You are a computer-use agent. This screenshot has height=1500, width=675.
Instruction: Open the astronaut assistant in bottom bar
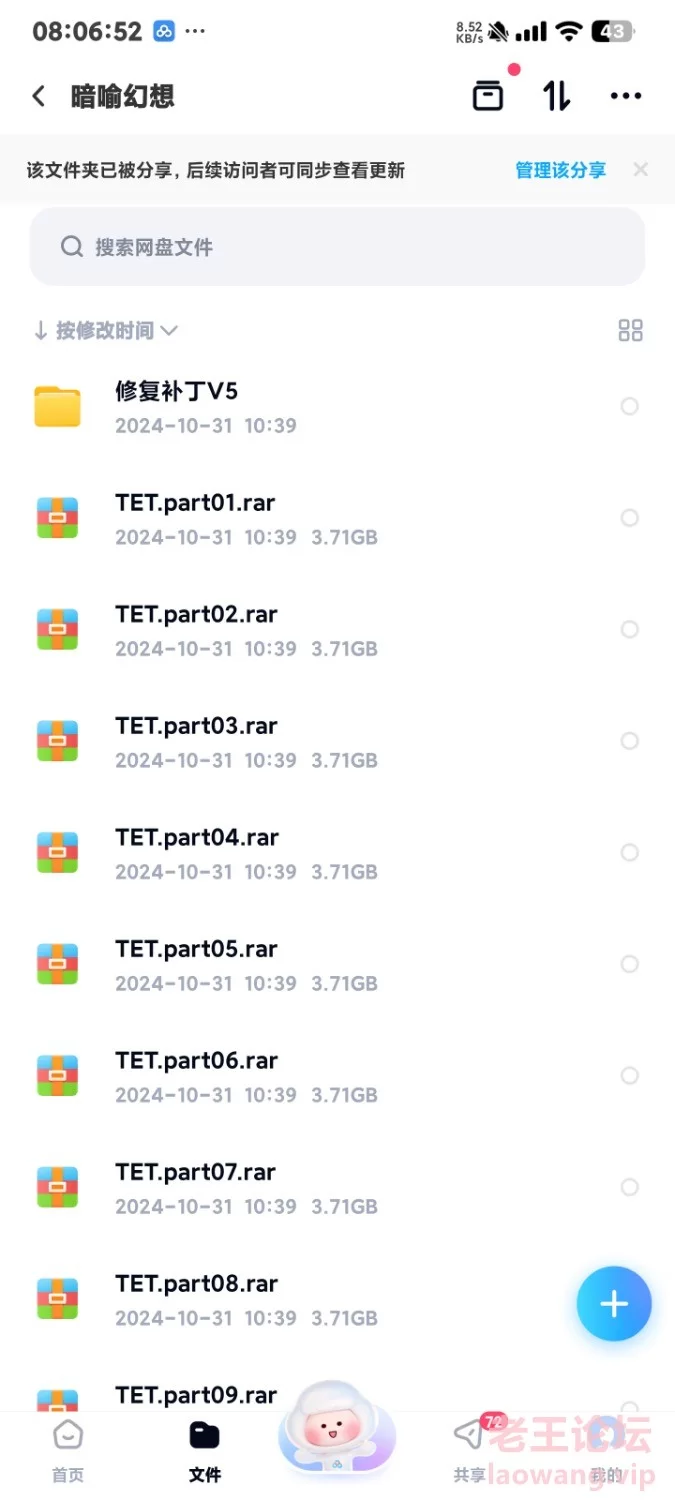click(x=336, y=1430)
